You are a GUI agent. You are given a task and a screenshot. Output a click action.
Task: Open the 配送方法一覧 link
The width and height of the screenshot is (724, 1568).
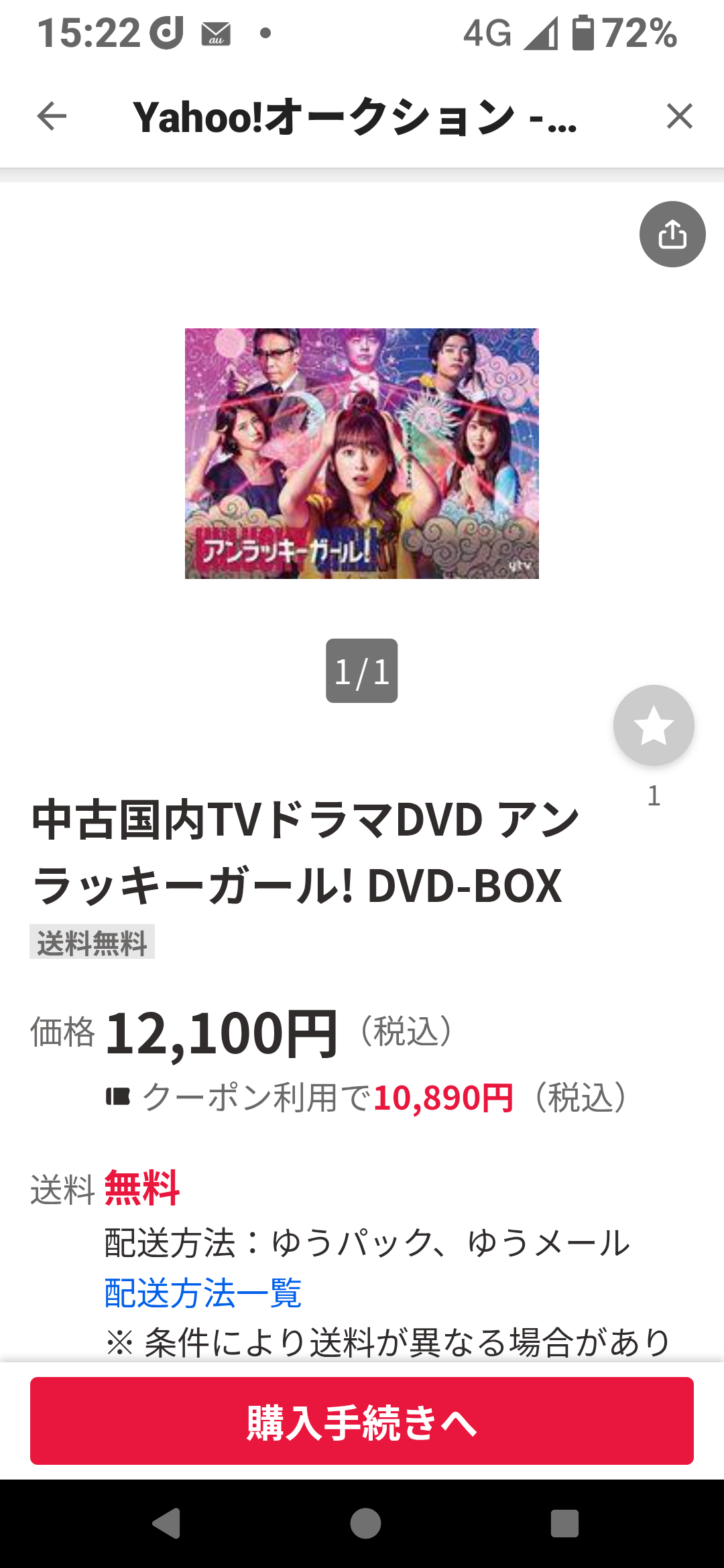[x=203, y=1293]
